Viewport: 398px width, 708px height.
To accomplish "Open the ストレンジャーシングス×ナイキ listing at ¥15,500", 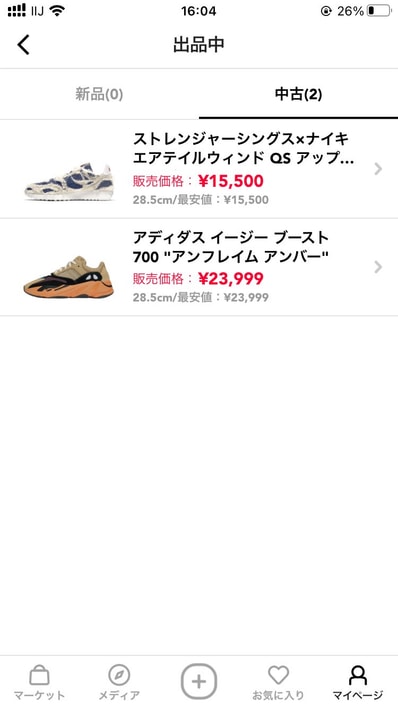I will [199, 169].
